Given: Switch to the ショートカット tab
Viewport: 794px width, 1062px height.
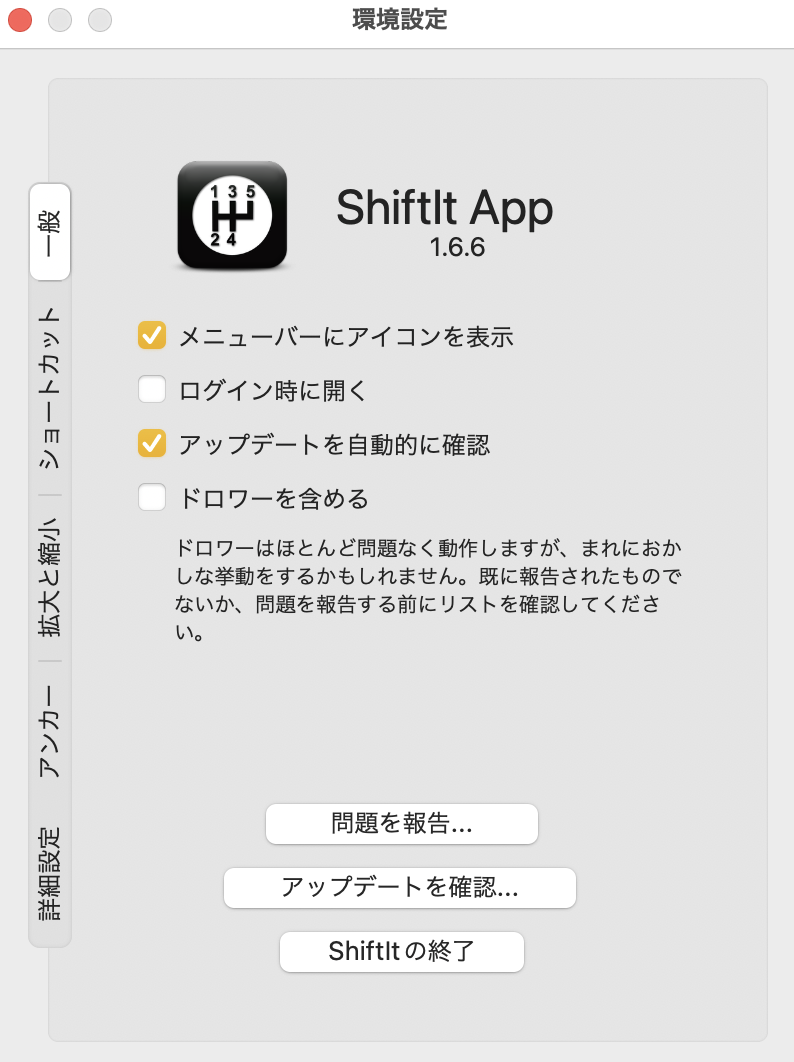Looking at the screenshot, I should [50, 387].
